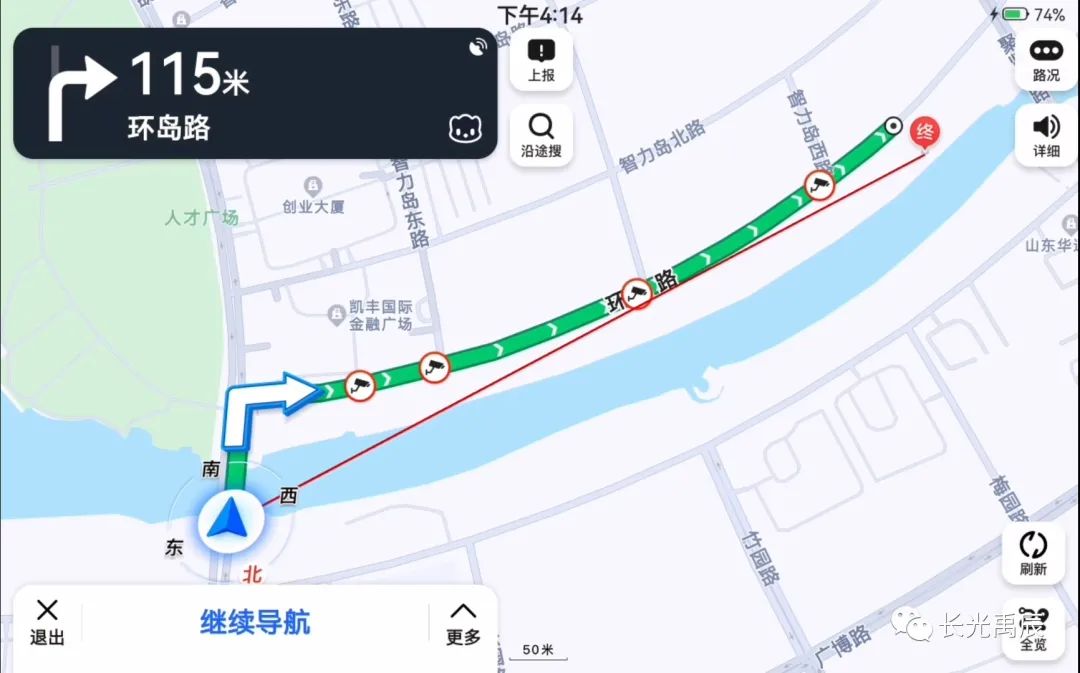
Task: Open 沿途搜 search along route
Action: click(541, 135)
